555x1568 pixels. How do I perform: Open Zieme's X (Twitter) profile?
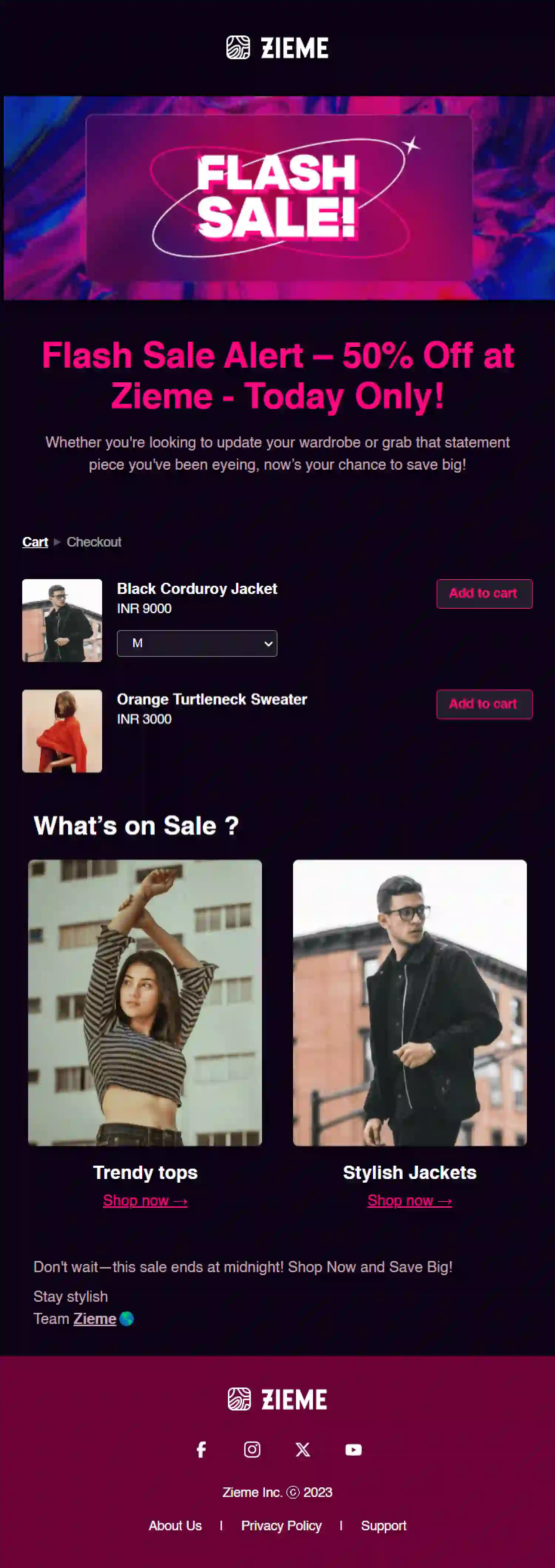(x=303, y=1449)
